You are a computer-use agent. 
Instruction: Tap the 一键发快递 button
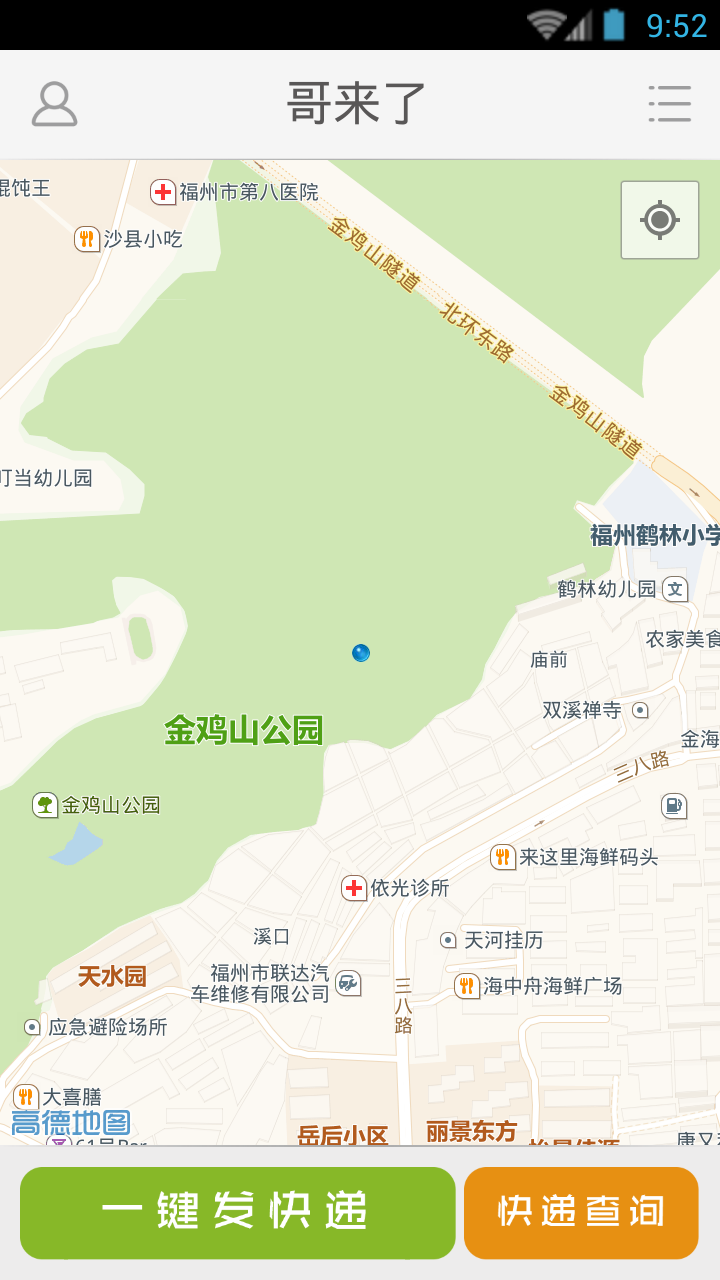pos(238,1212)
